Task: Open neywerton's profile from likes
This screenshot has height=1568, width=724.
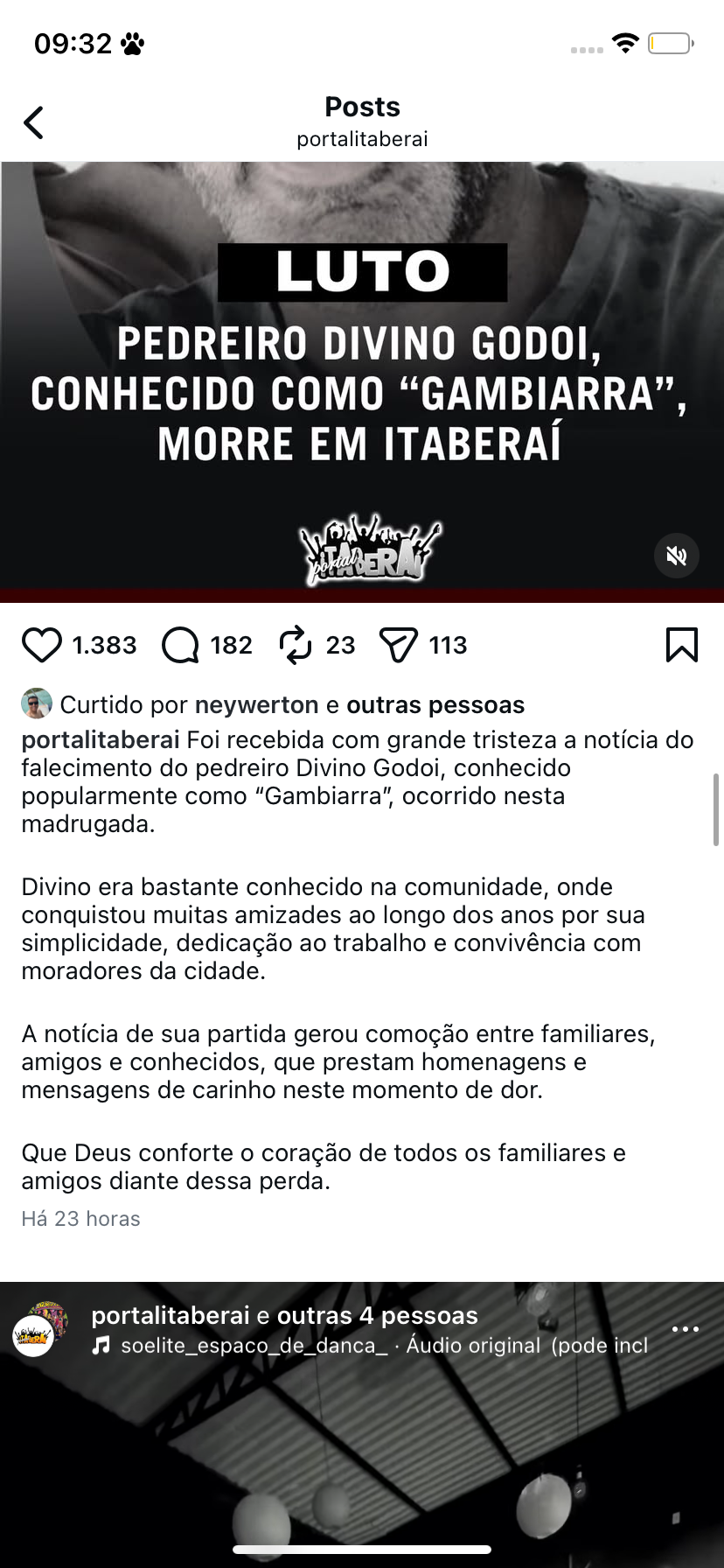Action: tap(256, 705)
